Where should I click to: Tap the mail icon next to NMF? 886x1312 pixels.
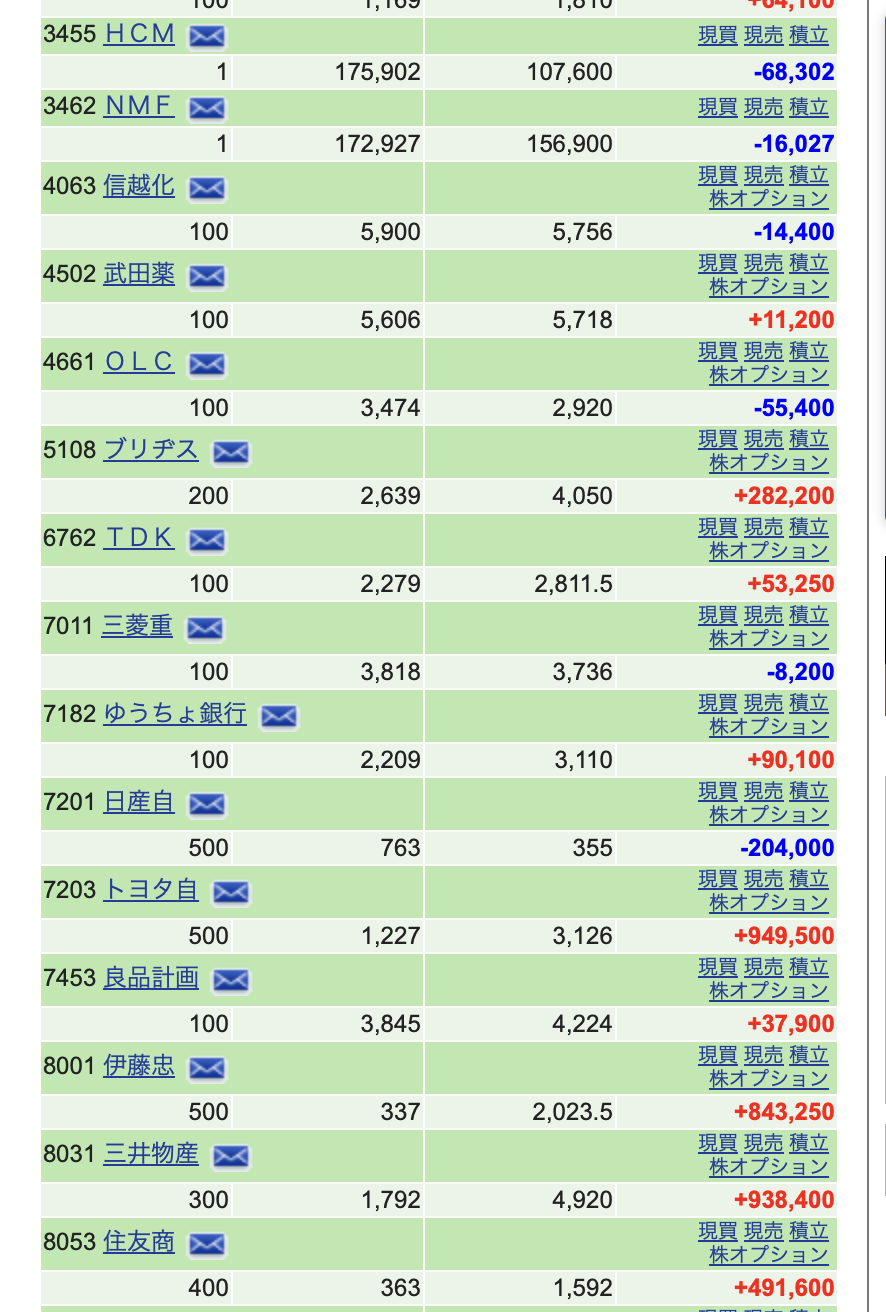coord(207,108)
